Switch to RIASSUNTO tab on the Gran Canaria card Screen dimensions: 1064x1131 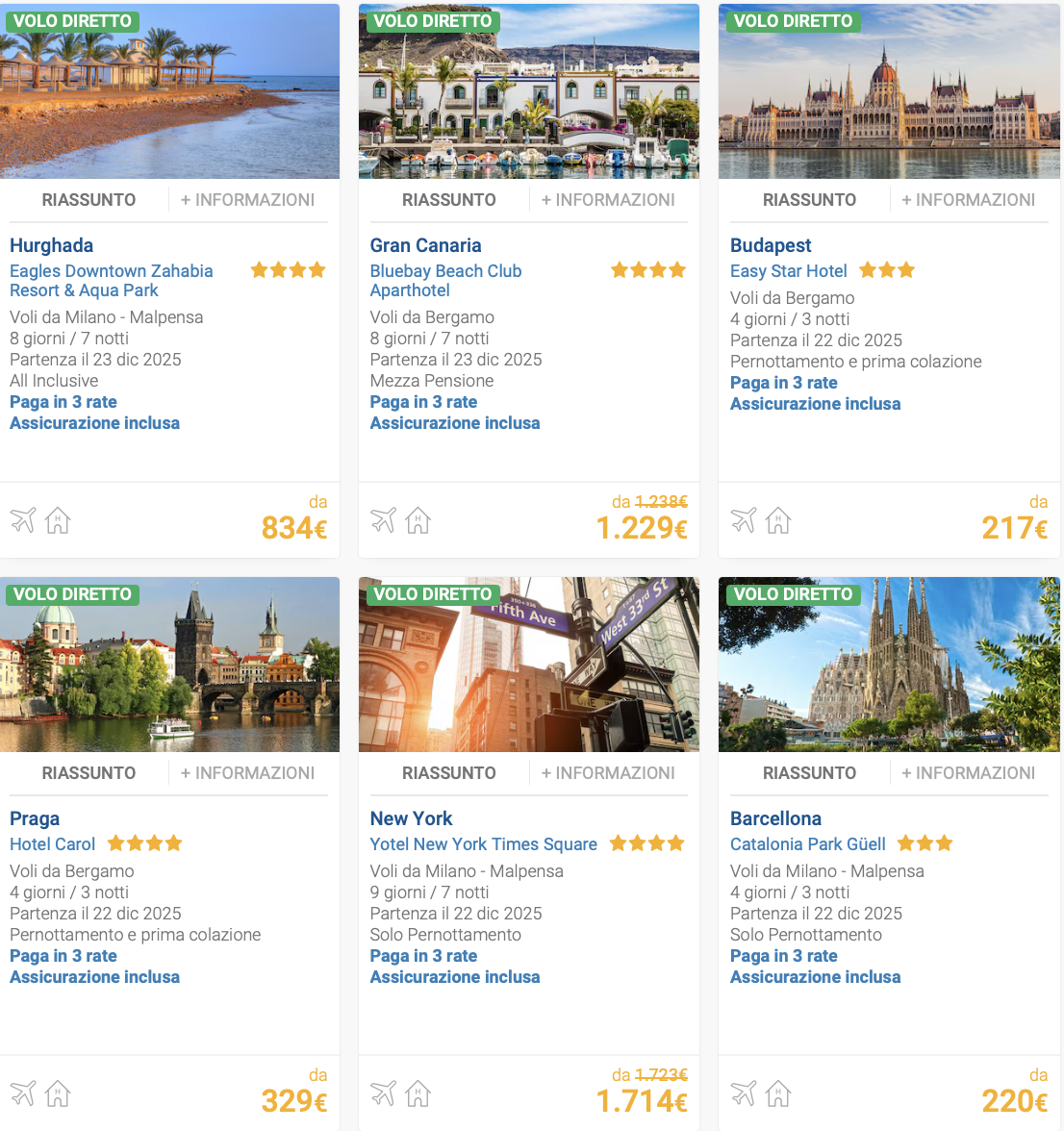pos(448,199)
